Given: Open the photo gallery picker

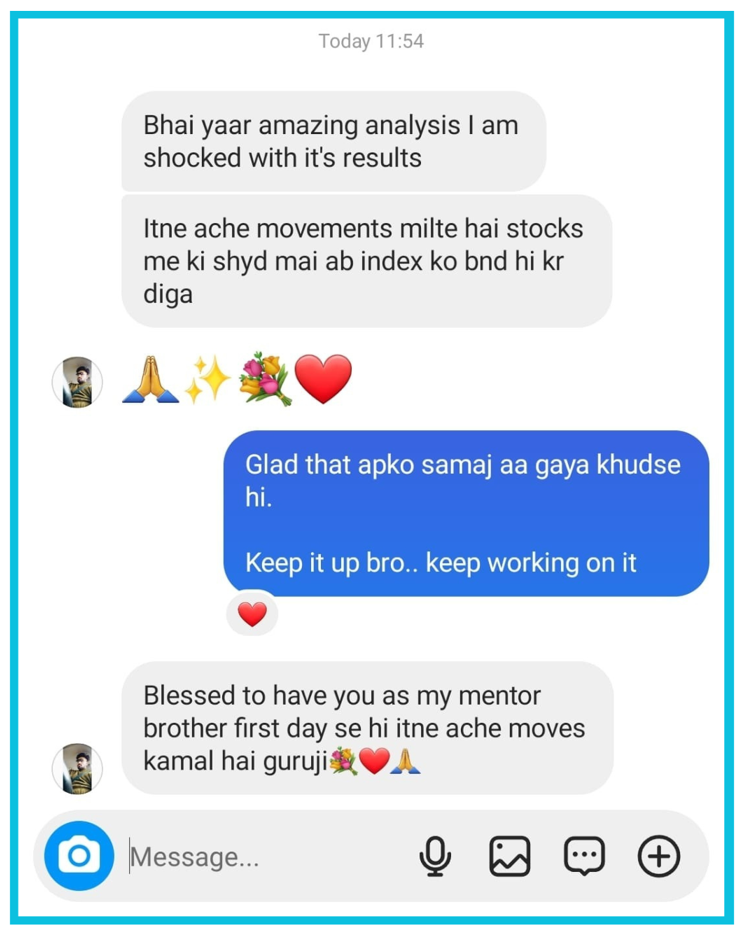Looking at the screenshot, I should (509, 856).
